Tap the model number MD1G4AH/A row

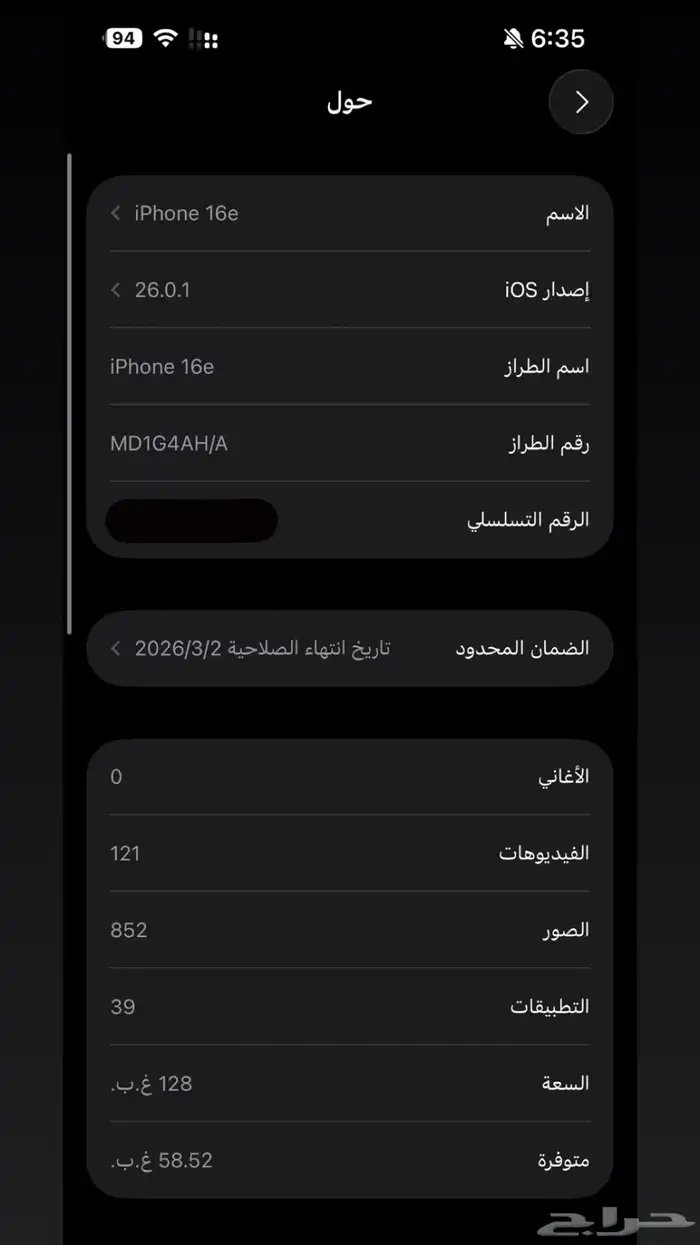[x=349, y=443]
